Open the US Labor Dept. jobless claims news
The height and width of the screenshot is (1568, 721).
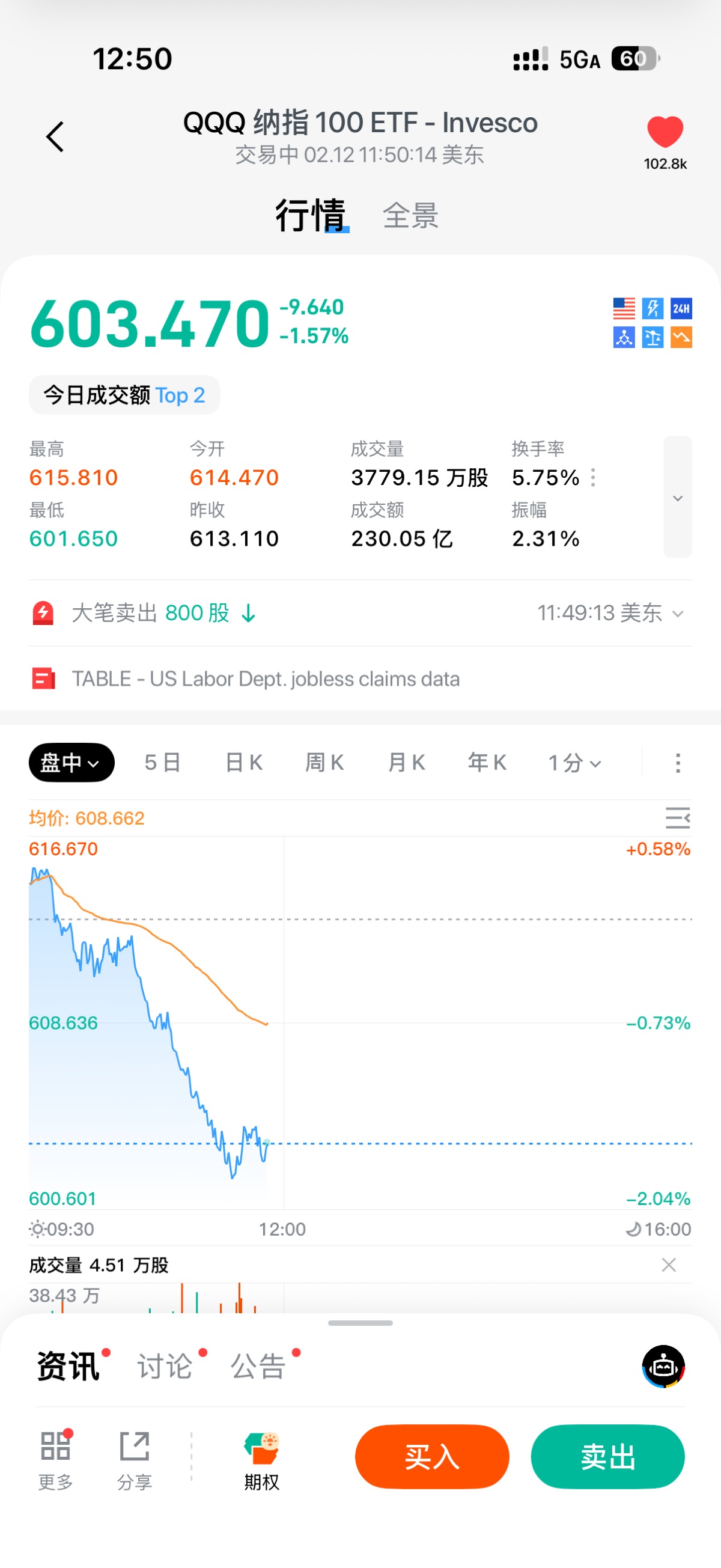(266, 679)
